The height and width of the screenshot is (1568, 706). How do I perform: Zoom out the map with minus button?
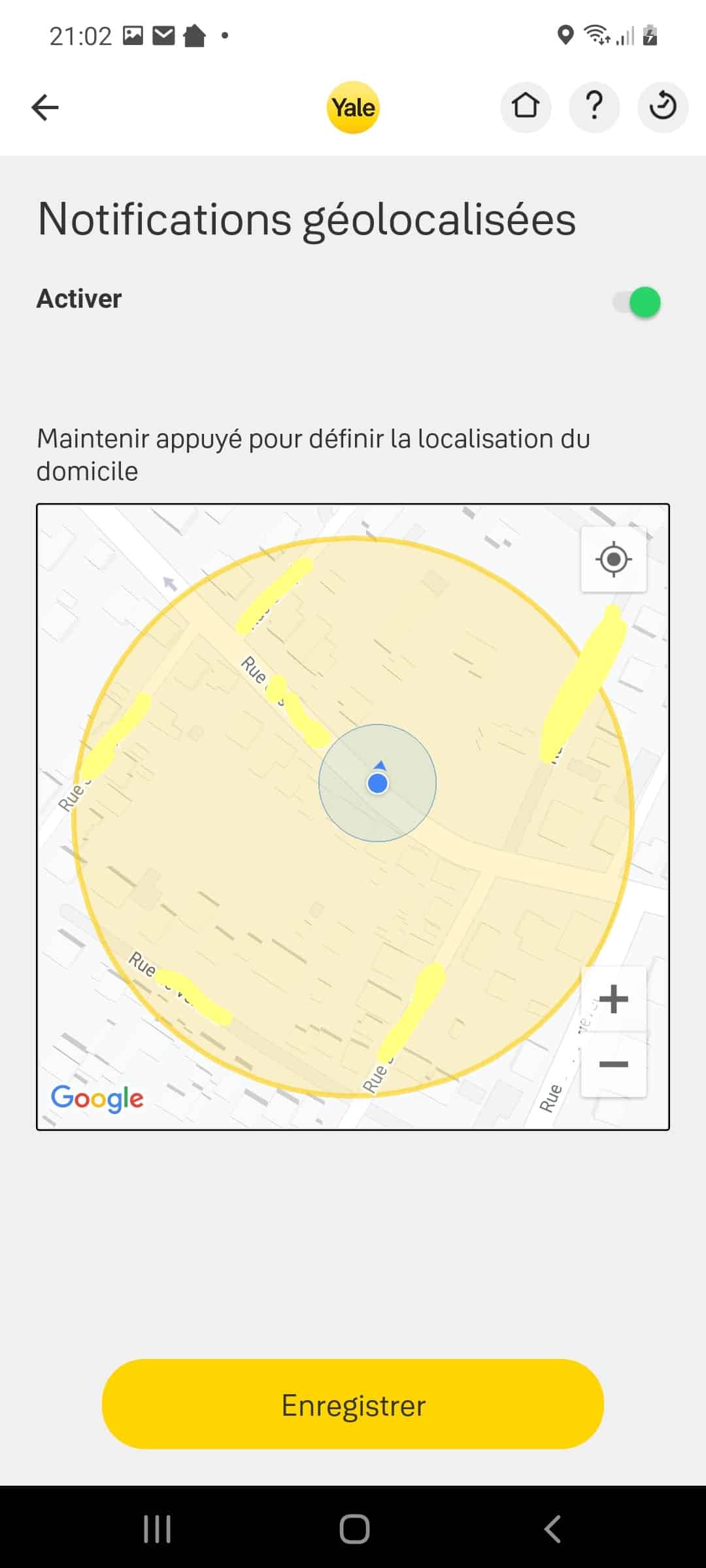tap(614, 1064)
